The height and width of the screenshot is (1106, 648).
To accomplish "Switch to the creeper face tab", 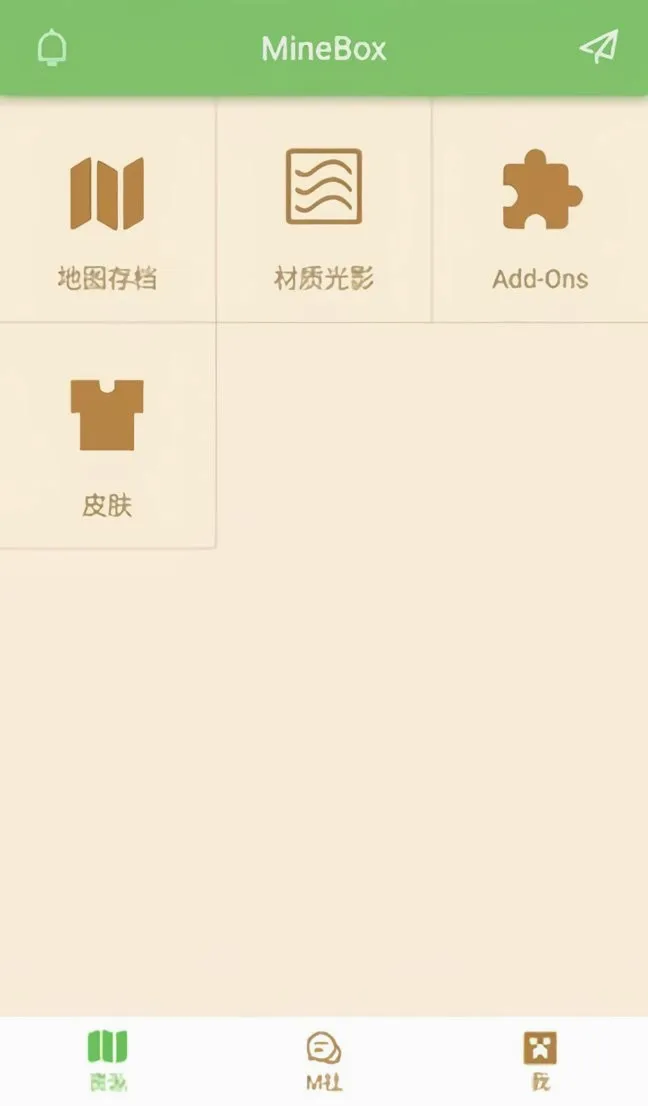I will pyautogui.click(x=540, y=1061).
